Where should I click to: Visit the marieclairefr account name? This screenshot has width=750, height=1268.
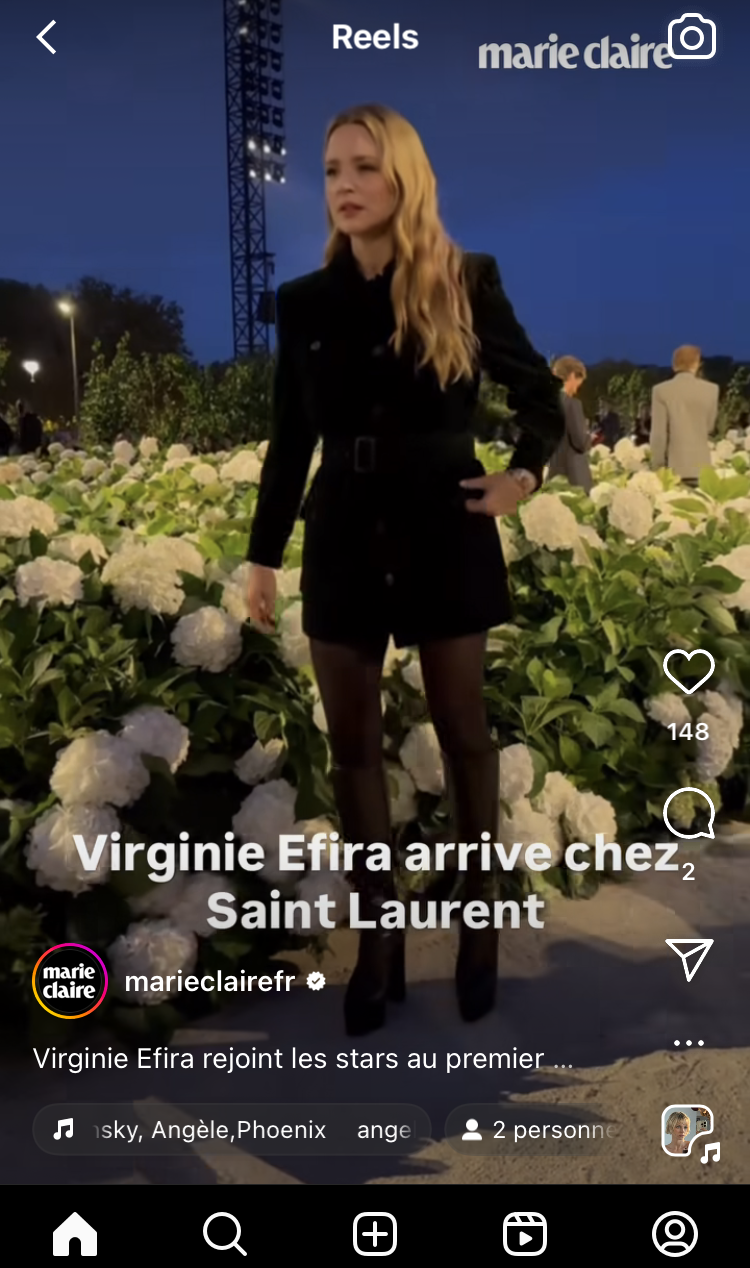(210, 982)
